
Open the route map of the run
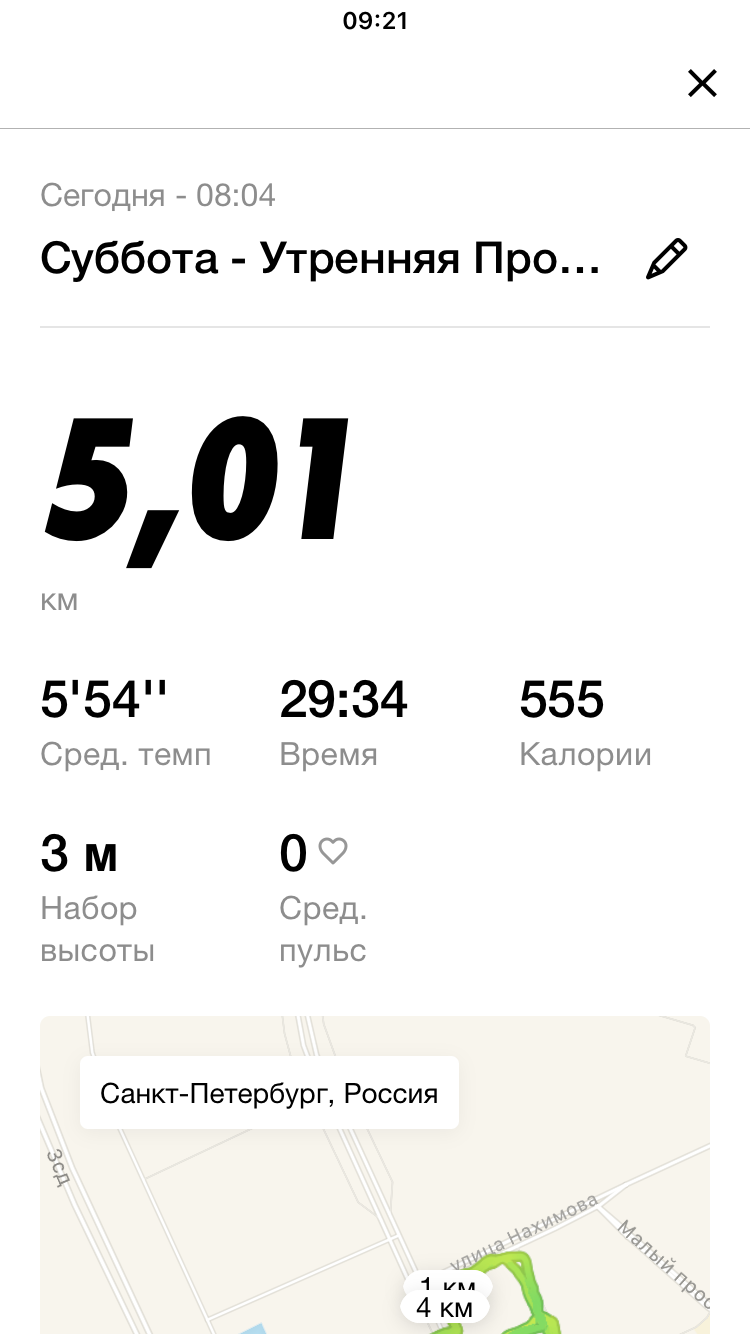[375, 1175]
